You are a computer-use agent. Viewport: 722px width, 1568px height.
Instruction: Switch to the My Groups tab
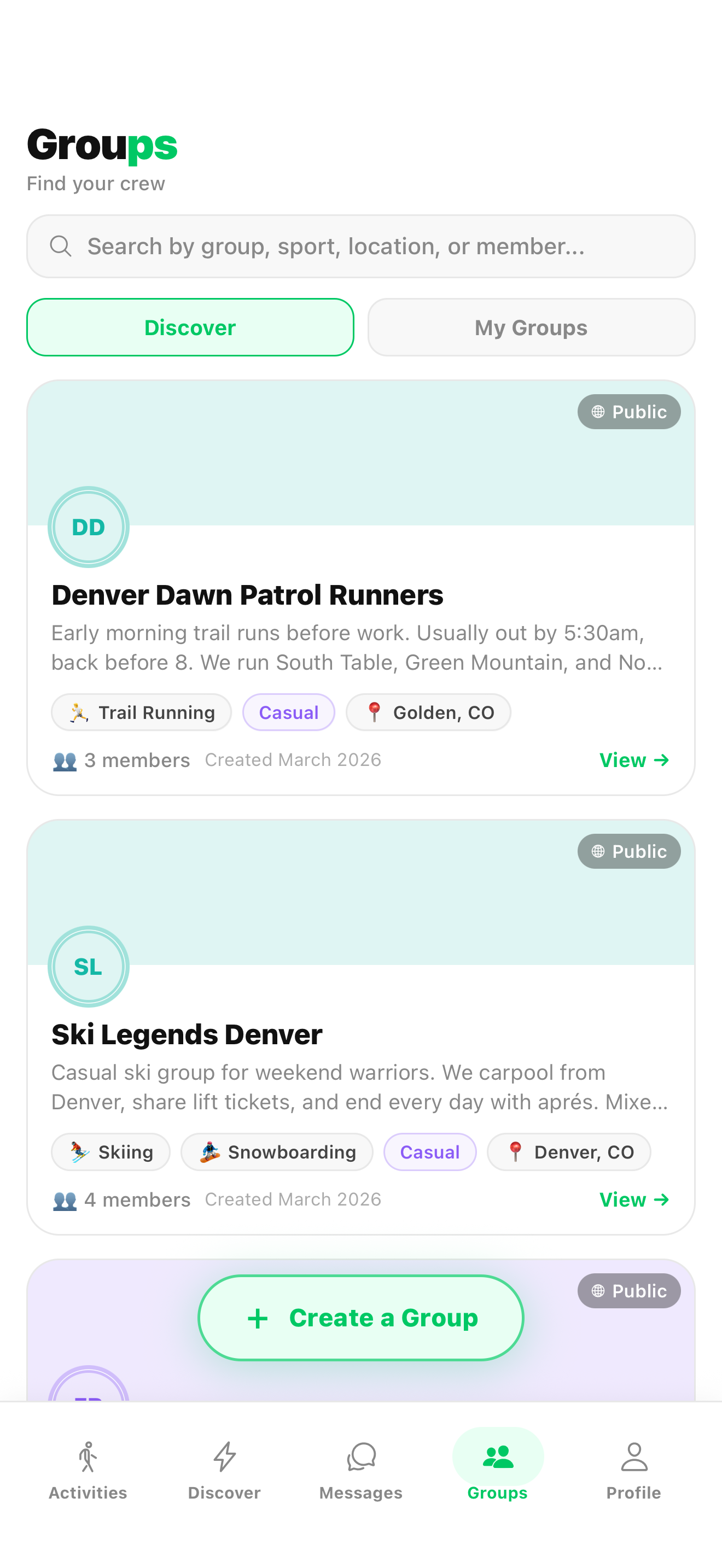click(x=531, y=327)
